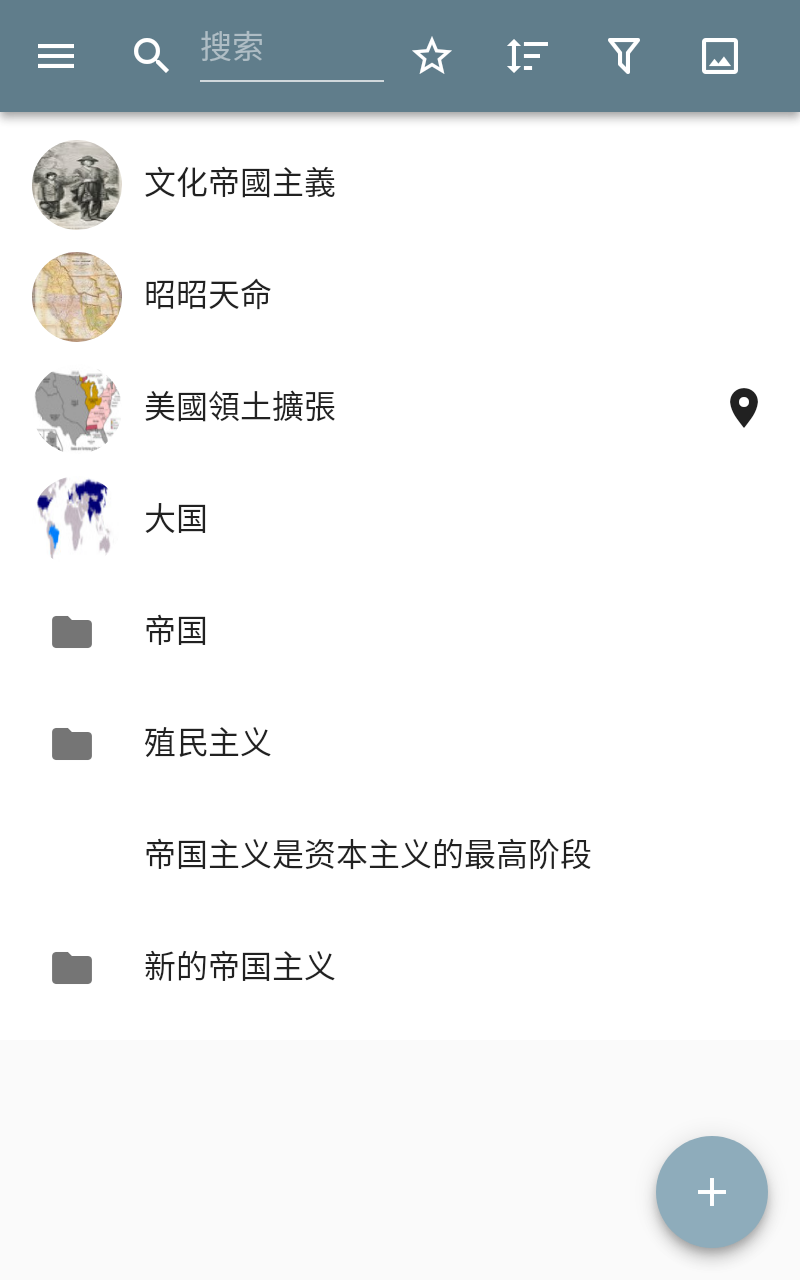The image size is (800, 1280).
Task: Open the 美國領土擴張 entry
Action: 400,408
